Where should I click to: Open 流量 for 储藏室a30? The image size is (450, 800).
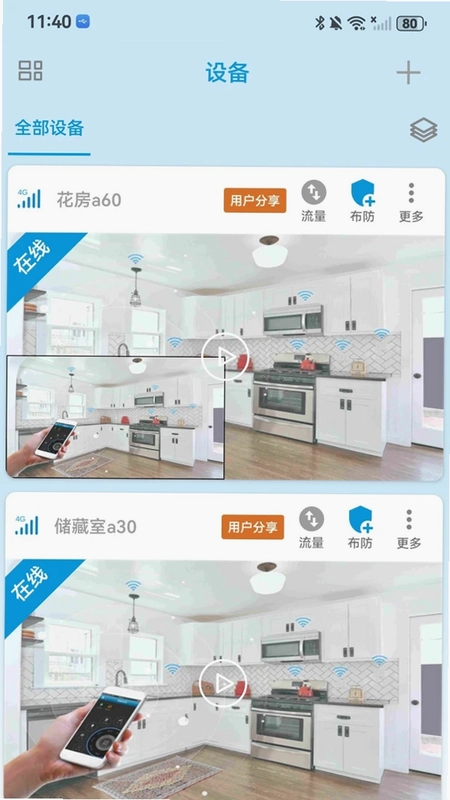point(311,528)
